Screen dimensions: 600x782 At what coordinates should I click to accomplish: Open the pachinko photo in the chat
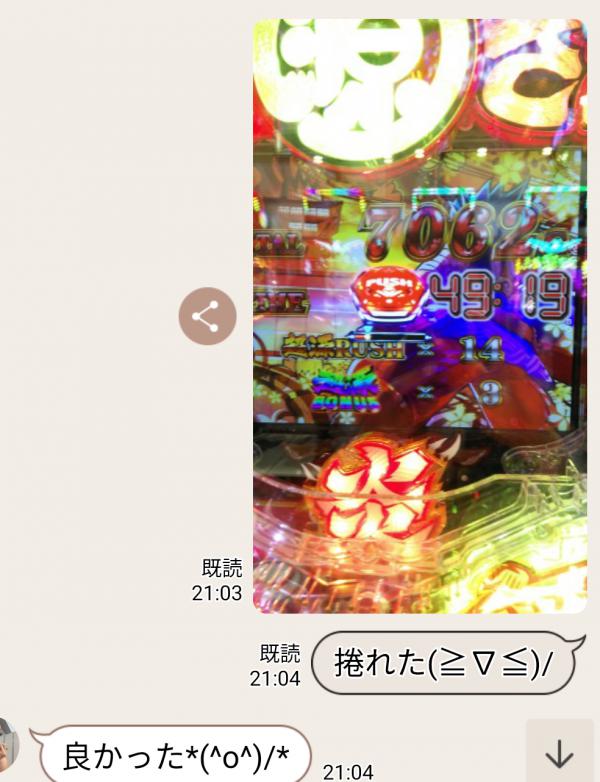pyautogui.click(x=419, y=316)
